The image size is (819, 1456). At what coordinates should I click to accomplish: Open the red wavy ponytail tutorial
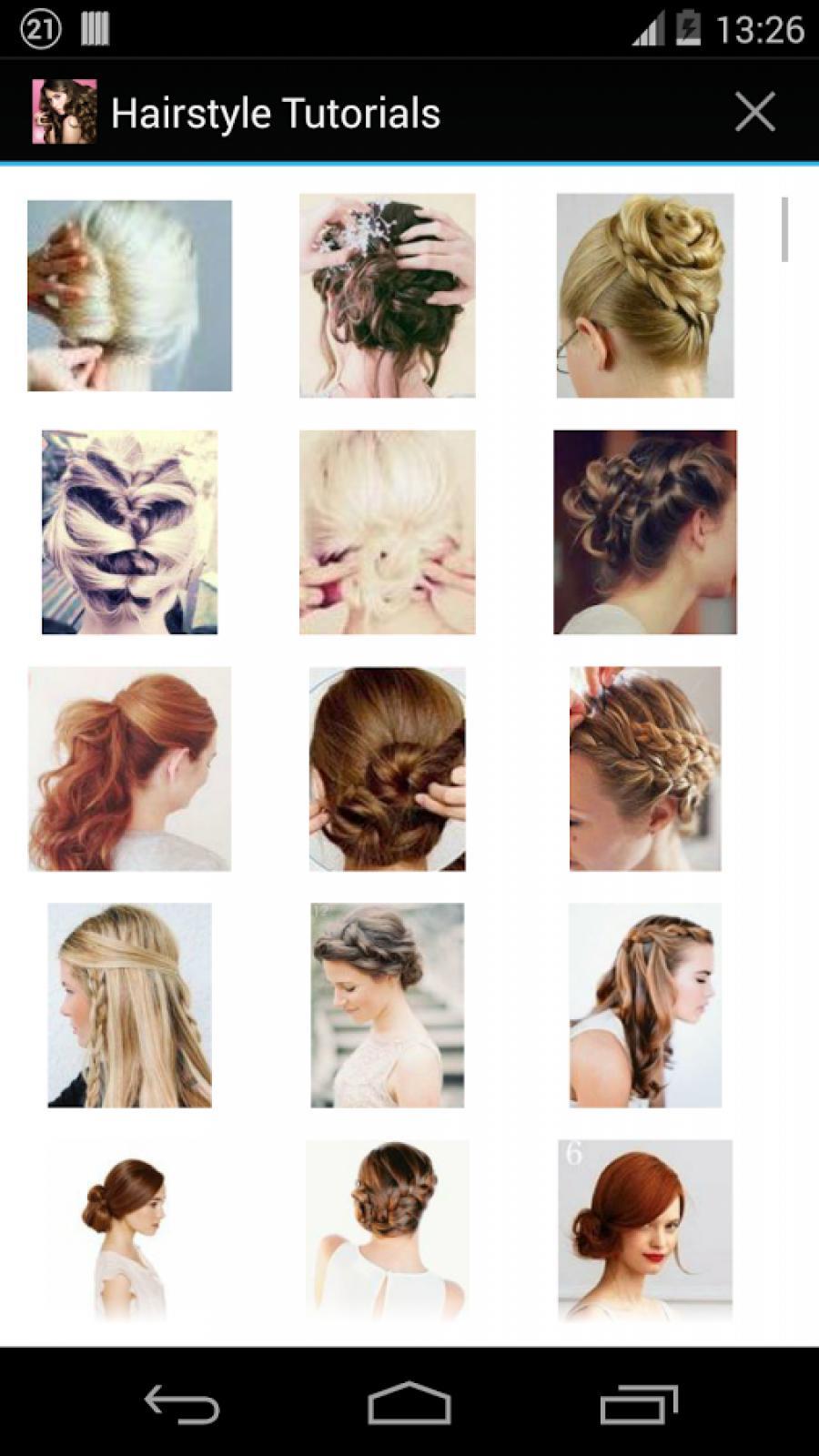(129, 769)
